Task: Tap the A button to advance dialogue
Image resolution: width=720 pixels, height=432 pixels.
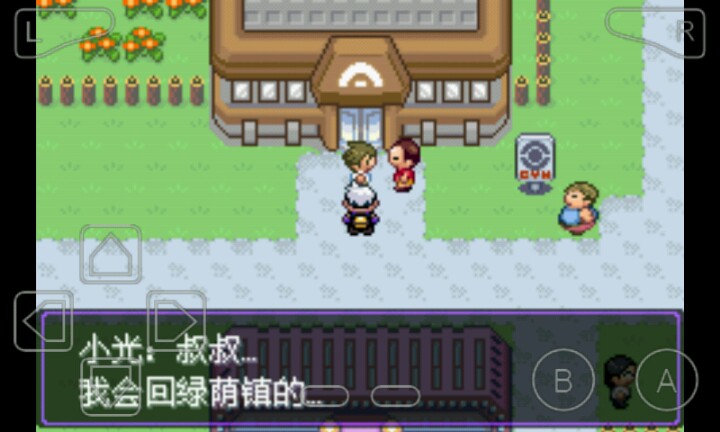Action: tap(665, 380)
